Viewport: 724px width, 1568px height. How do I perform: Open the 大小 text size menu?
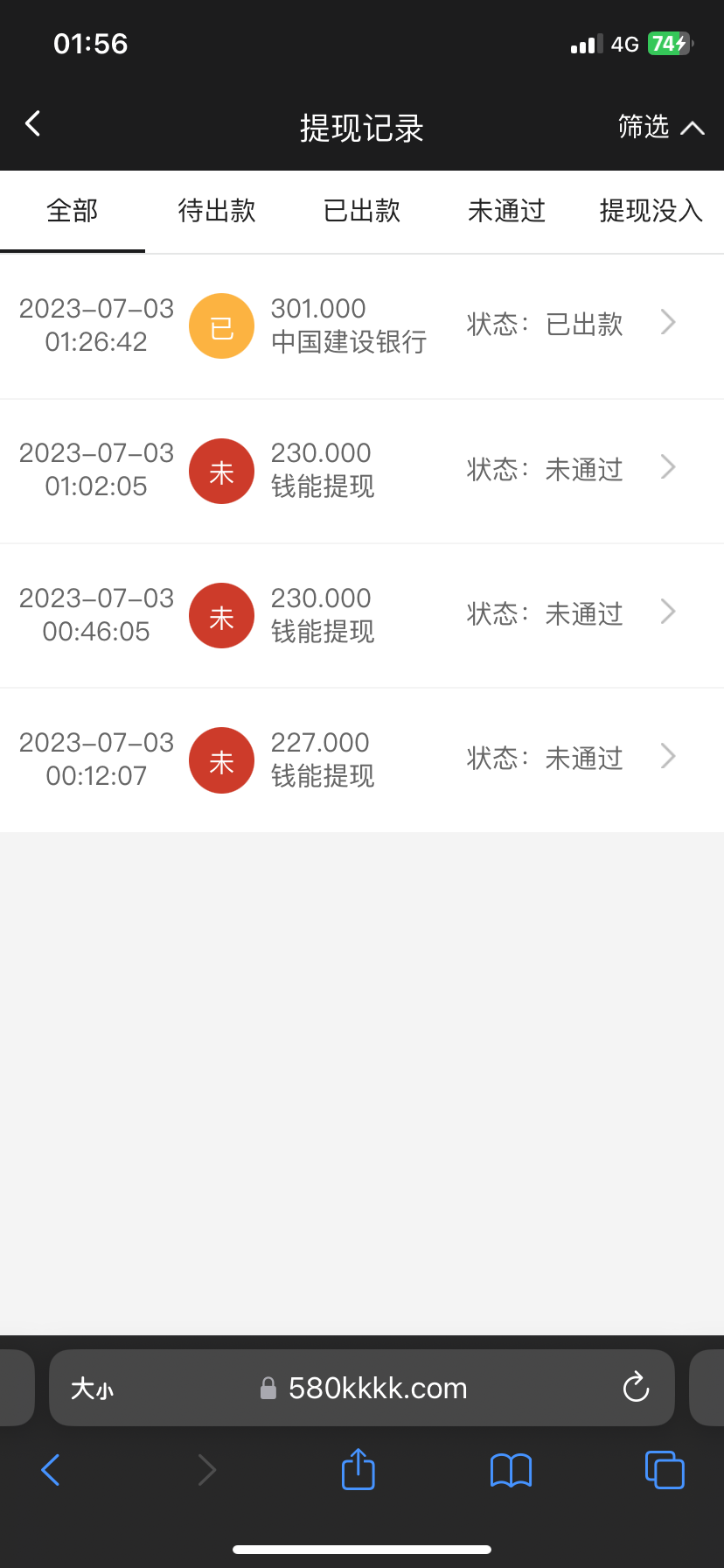pos(92,1389)
